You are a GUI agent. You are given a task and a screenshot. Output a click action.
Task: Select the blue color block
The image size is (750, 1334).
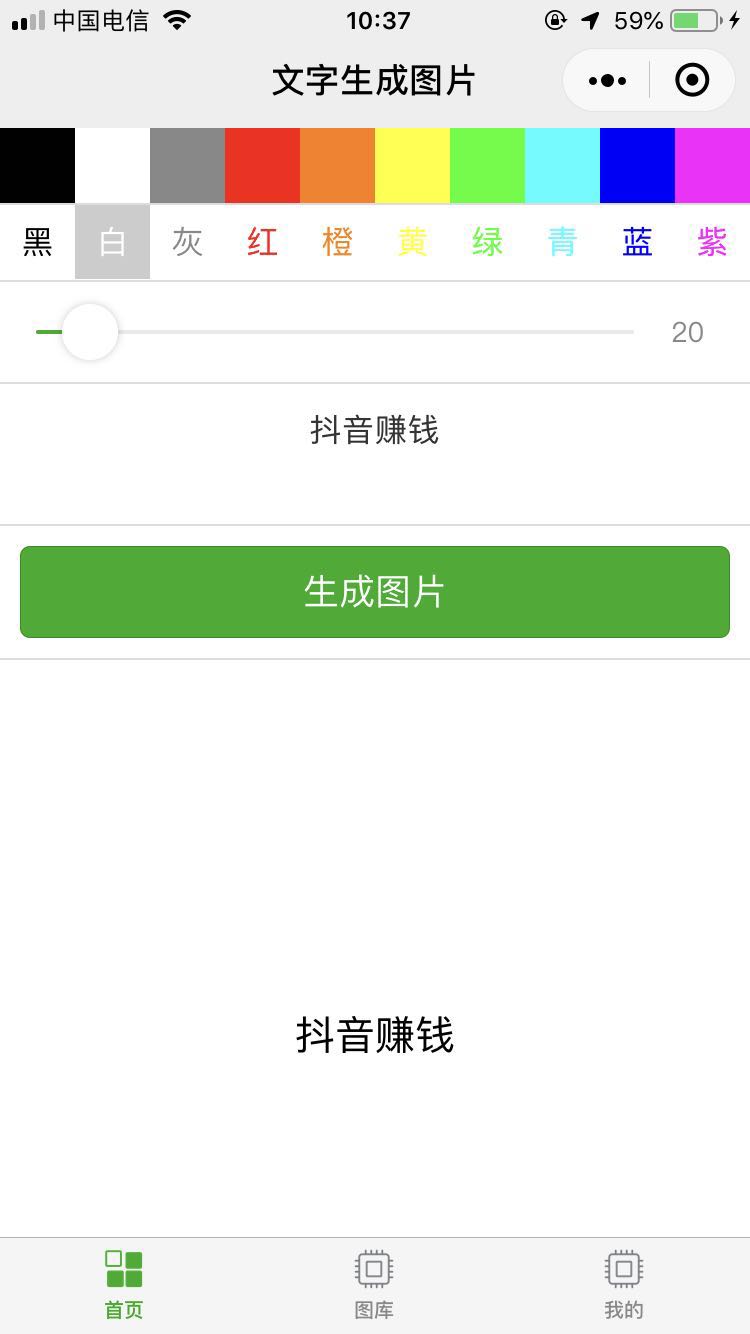point(637,165)
